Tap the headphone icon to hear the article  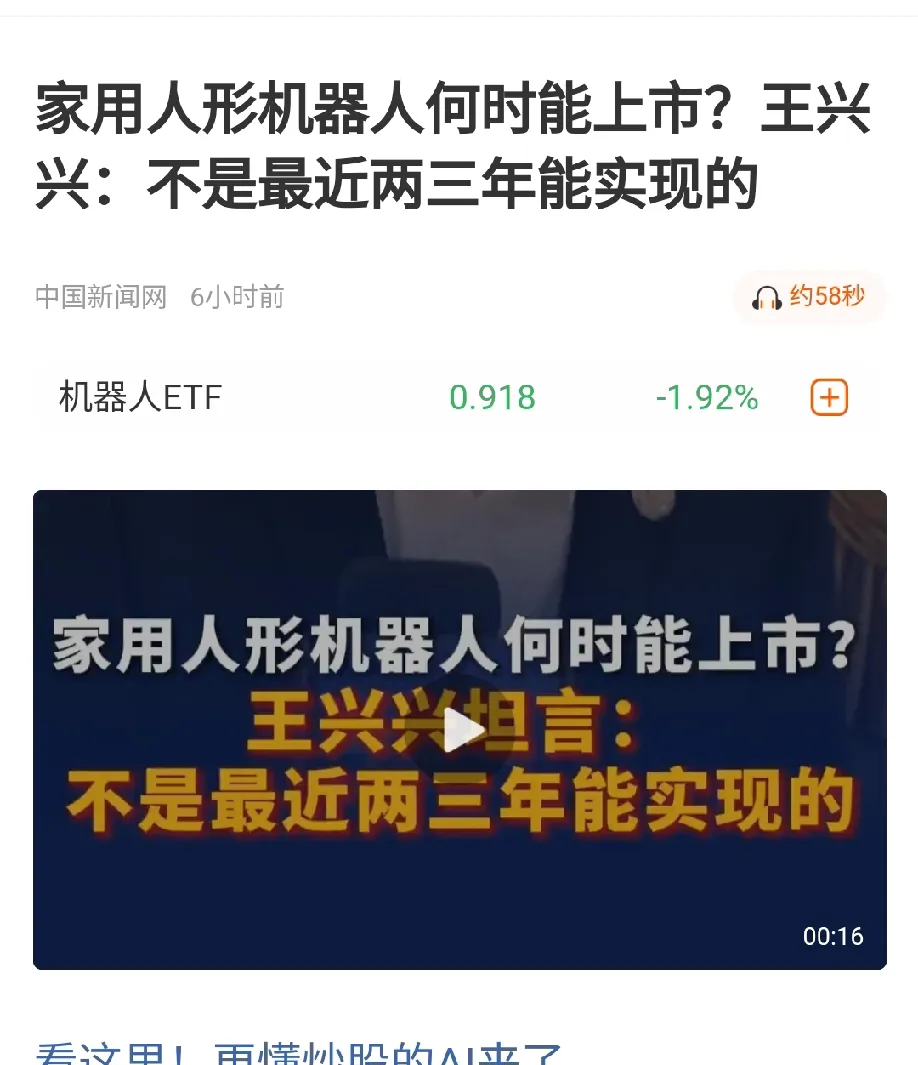pyautogui.click(x=765, y=297)
